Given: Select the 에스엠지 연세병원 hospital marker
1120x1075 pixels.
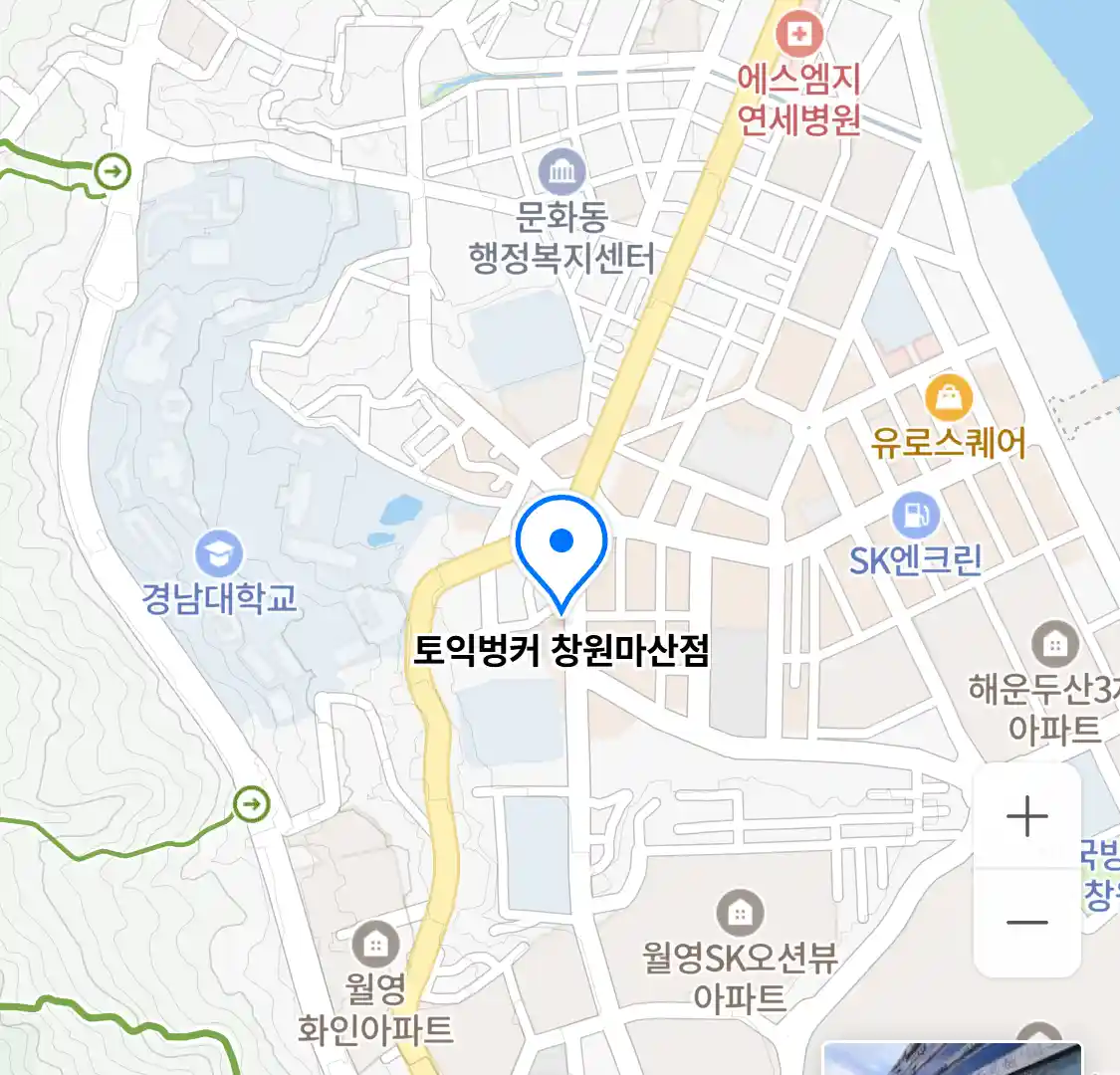Looking at the screenshot, I should coord(799,36).
